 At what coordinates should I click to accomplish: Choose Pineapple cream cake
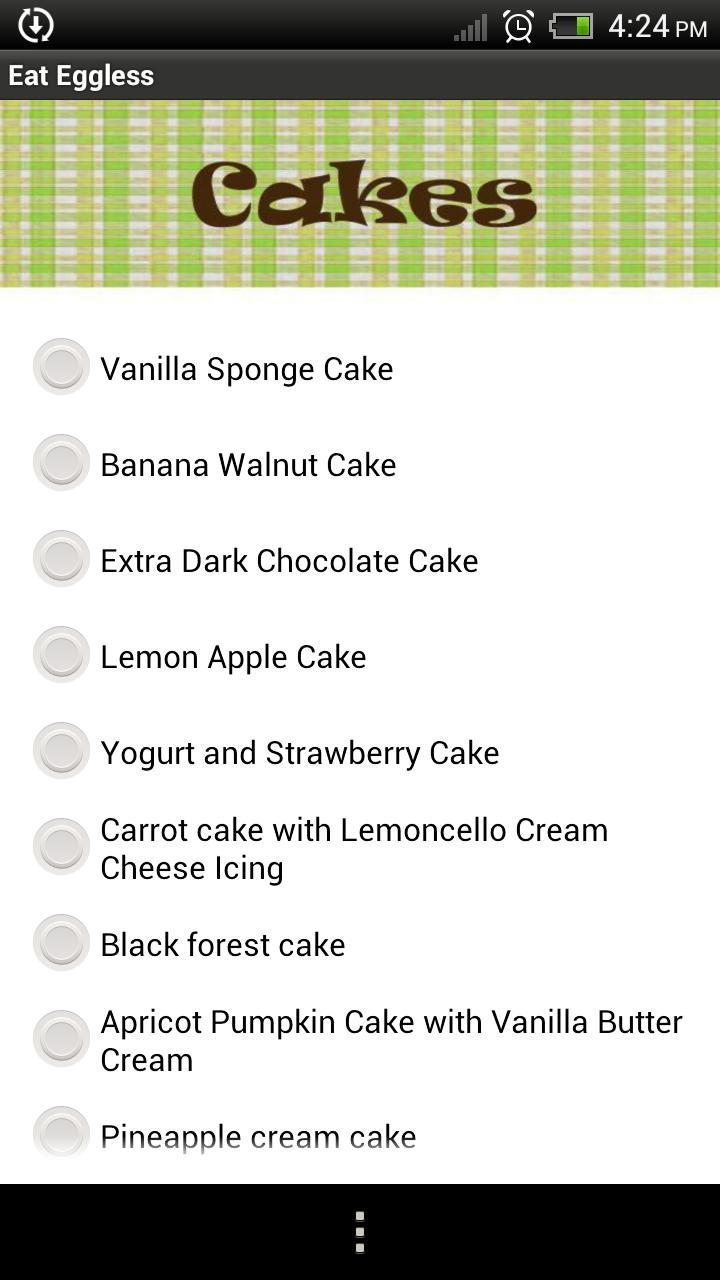[x=61, y=1135]
